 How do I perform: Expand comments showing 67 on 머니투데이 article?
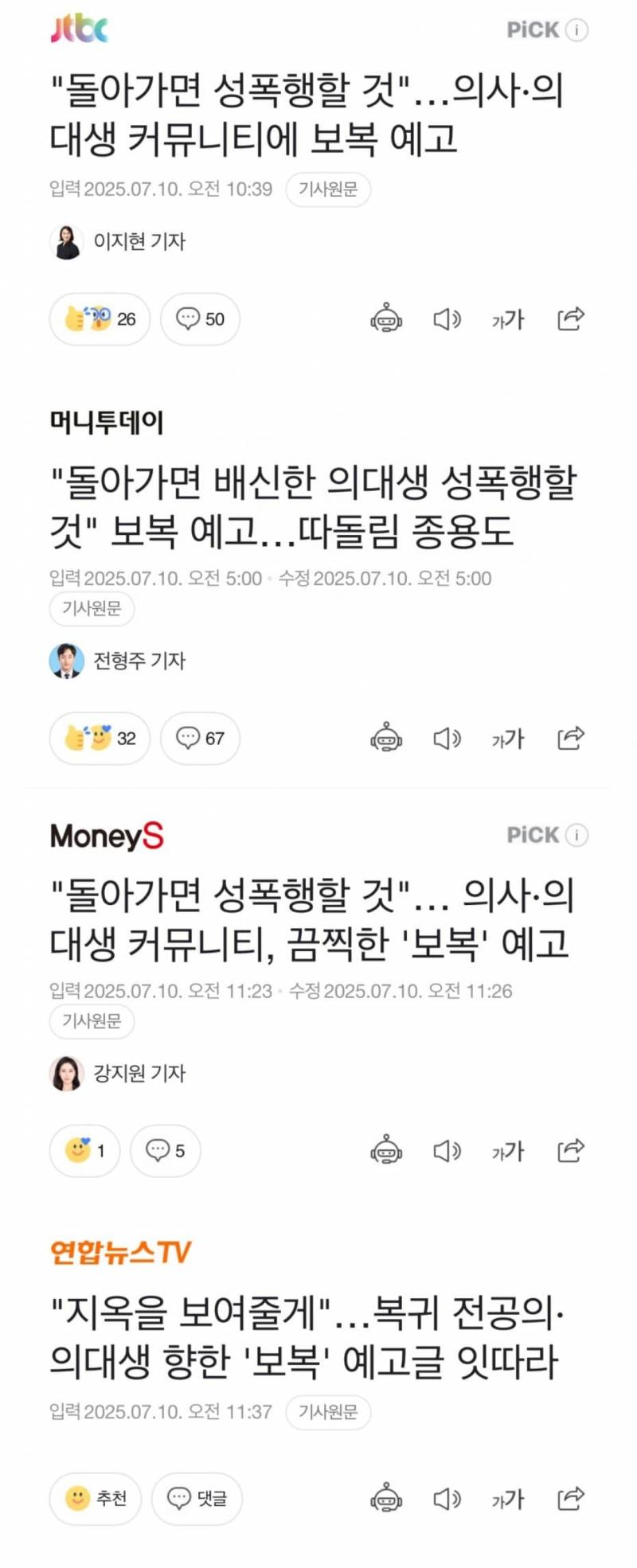click(x=200, y=738)
